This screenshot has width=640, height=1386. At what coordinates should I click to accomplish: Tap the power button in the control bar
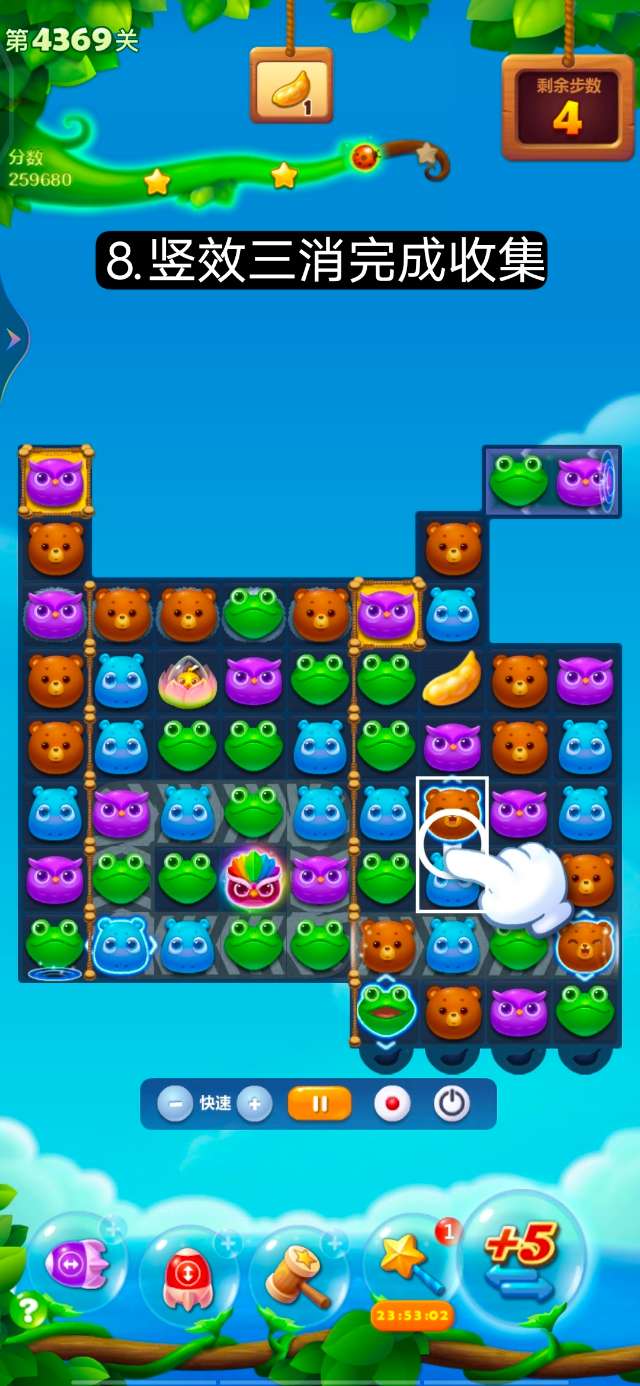pyautogui.click(x=452, y=1104)
